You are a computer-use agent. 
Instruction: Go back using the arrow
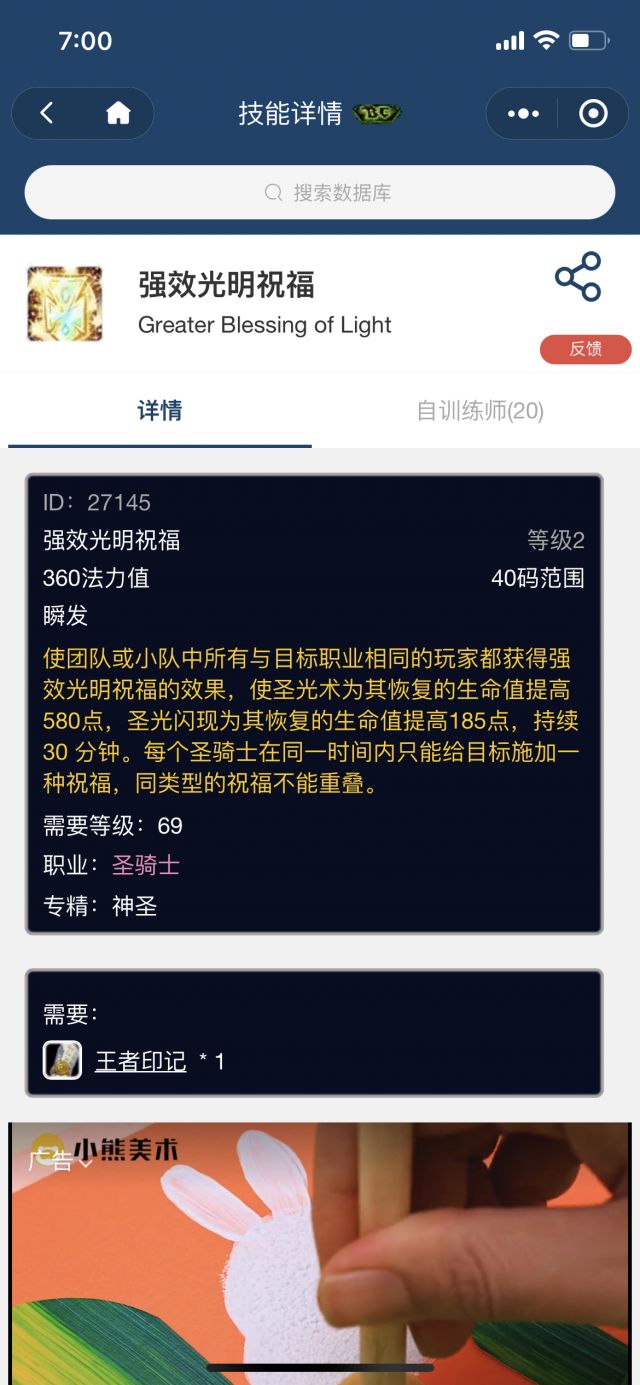tap(47, 114)
